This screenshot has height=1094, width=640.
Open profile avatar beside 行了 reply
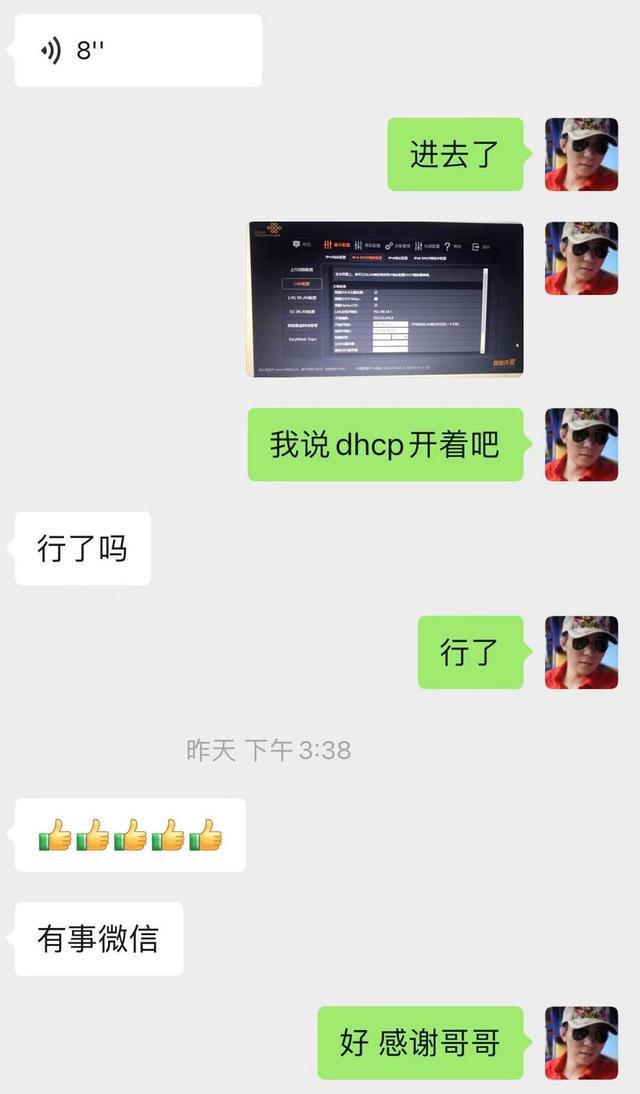581,652
